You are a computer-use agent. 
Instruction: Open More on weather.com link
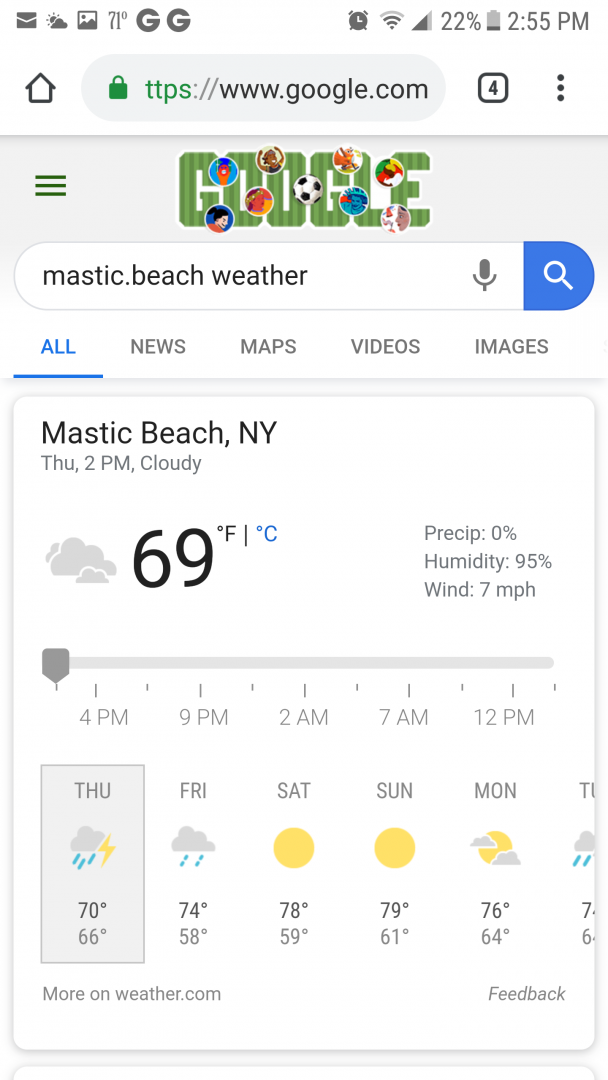(x=132, y=994)
